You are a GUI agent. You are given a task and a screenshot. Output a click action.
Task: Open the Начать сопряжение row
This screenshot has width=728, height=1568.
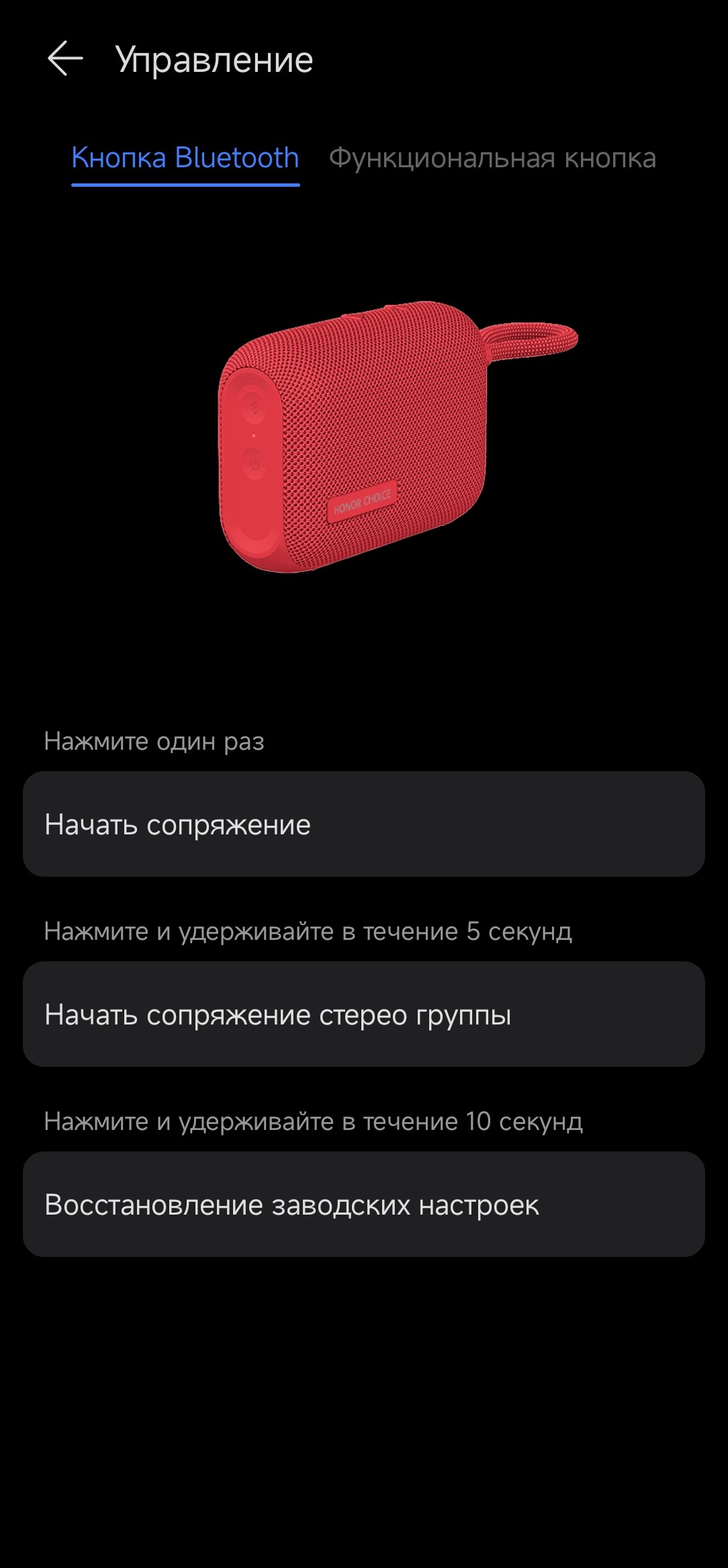coord(363,824)
